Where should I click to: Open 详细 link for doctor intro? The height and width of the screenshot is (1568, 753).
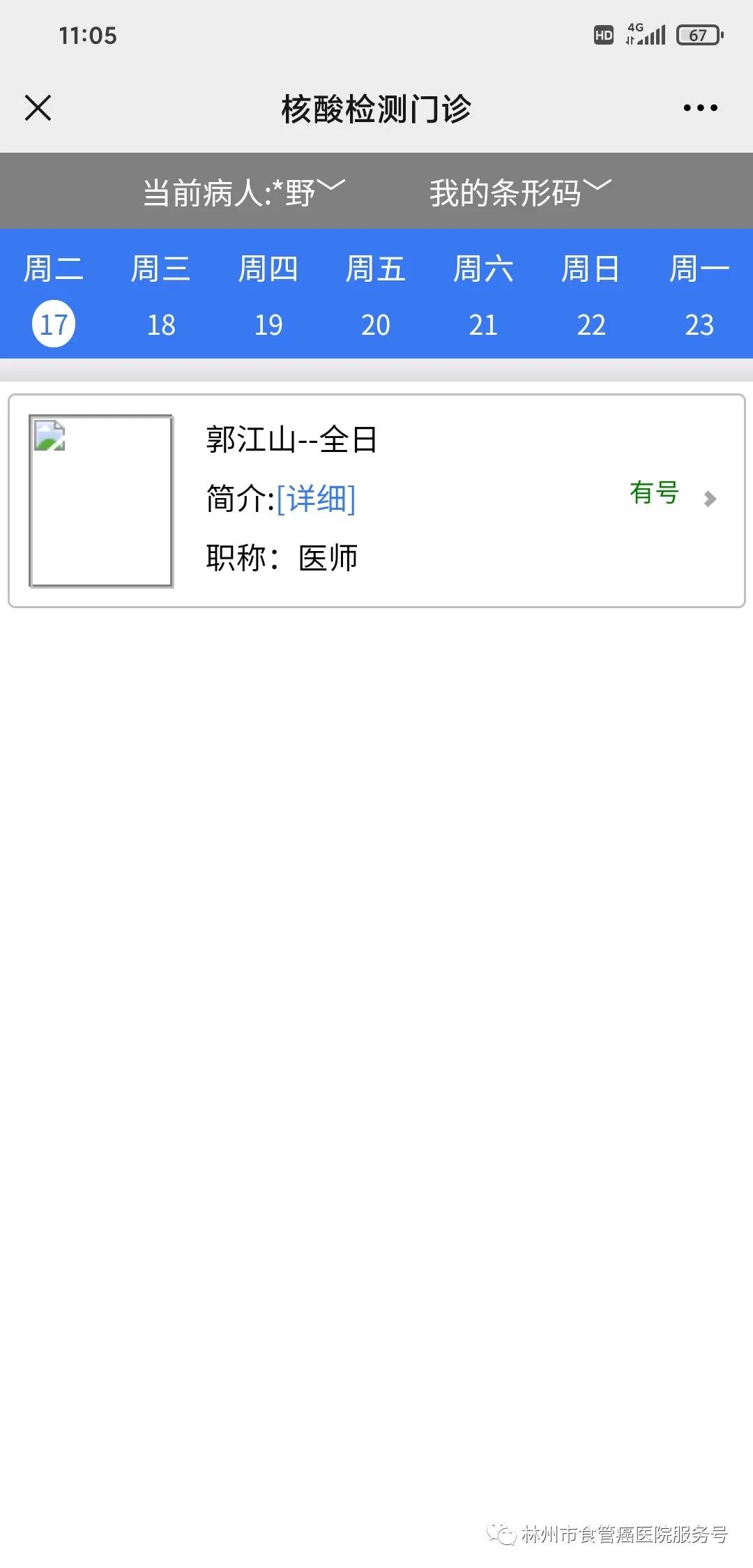coord(316,499)
